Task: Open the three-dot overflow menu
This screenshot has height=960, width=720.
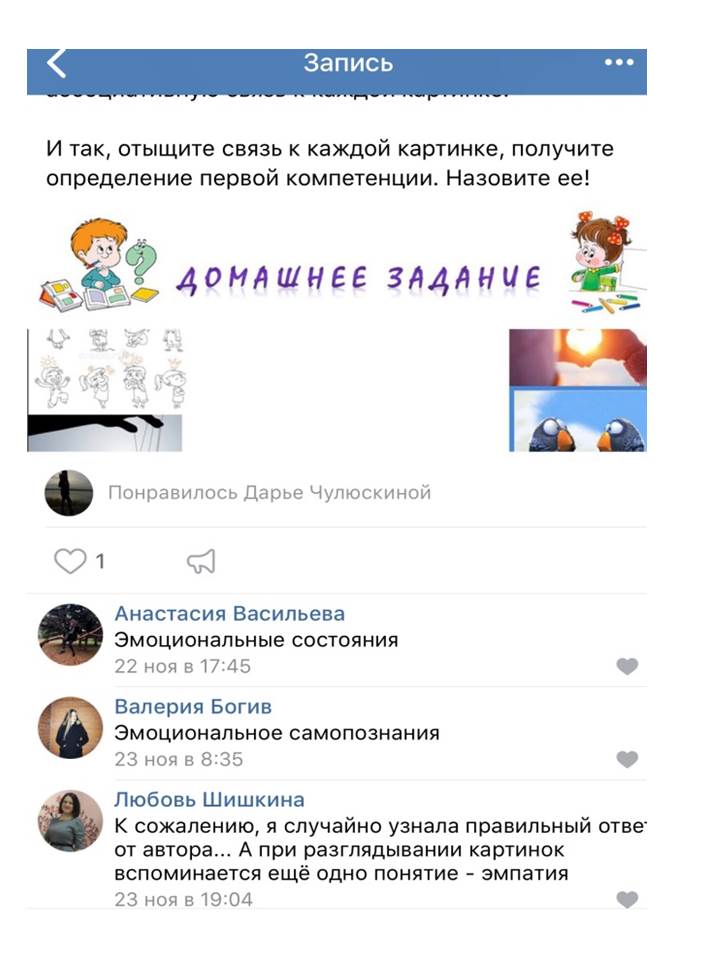Action: coord(620,63)
